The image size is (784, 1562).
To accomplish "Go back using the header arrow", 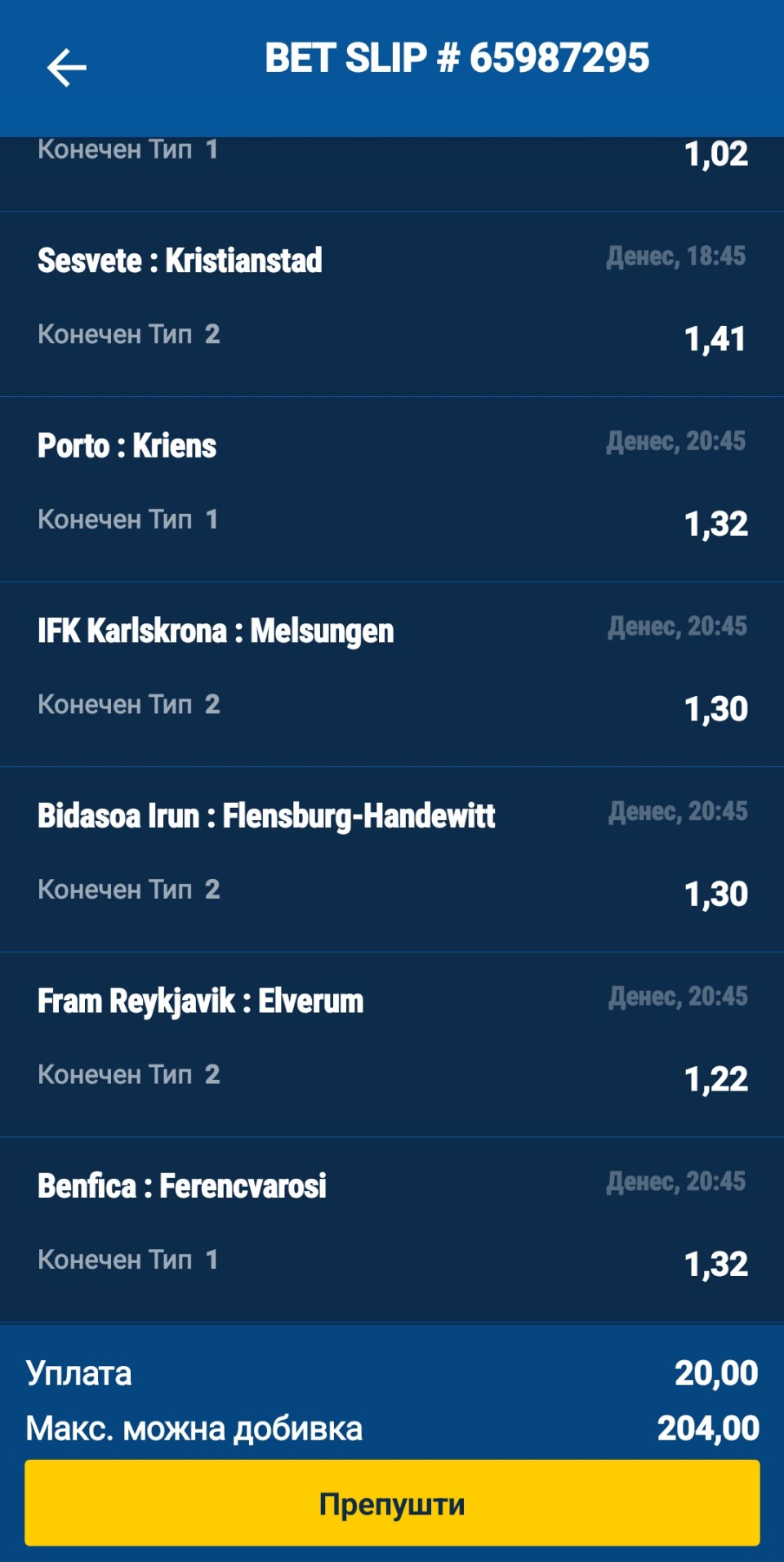I will [x=67, y=67].
